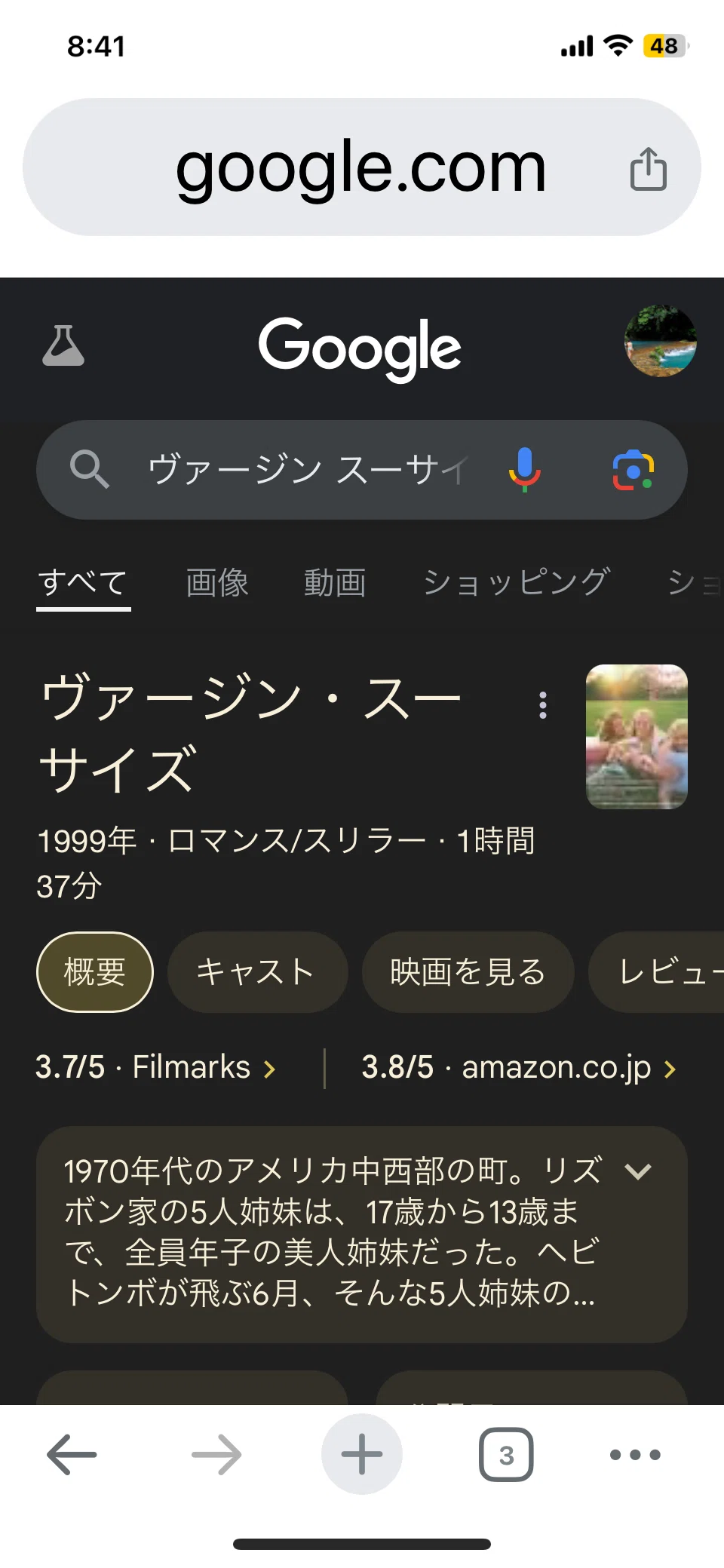Select the 映画を見る chip
Screen dimensions: 724x1568
pyautogui.click(x=468, y=972)
